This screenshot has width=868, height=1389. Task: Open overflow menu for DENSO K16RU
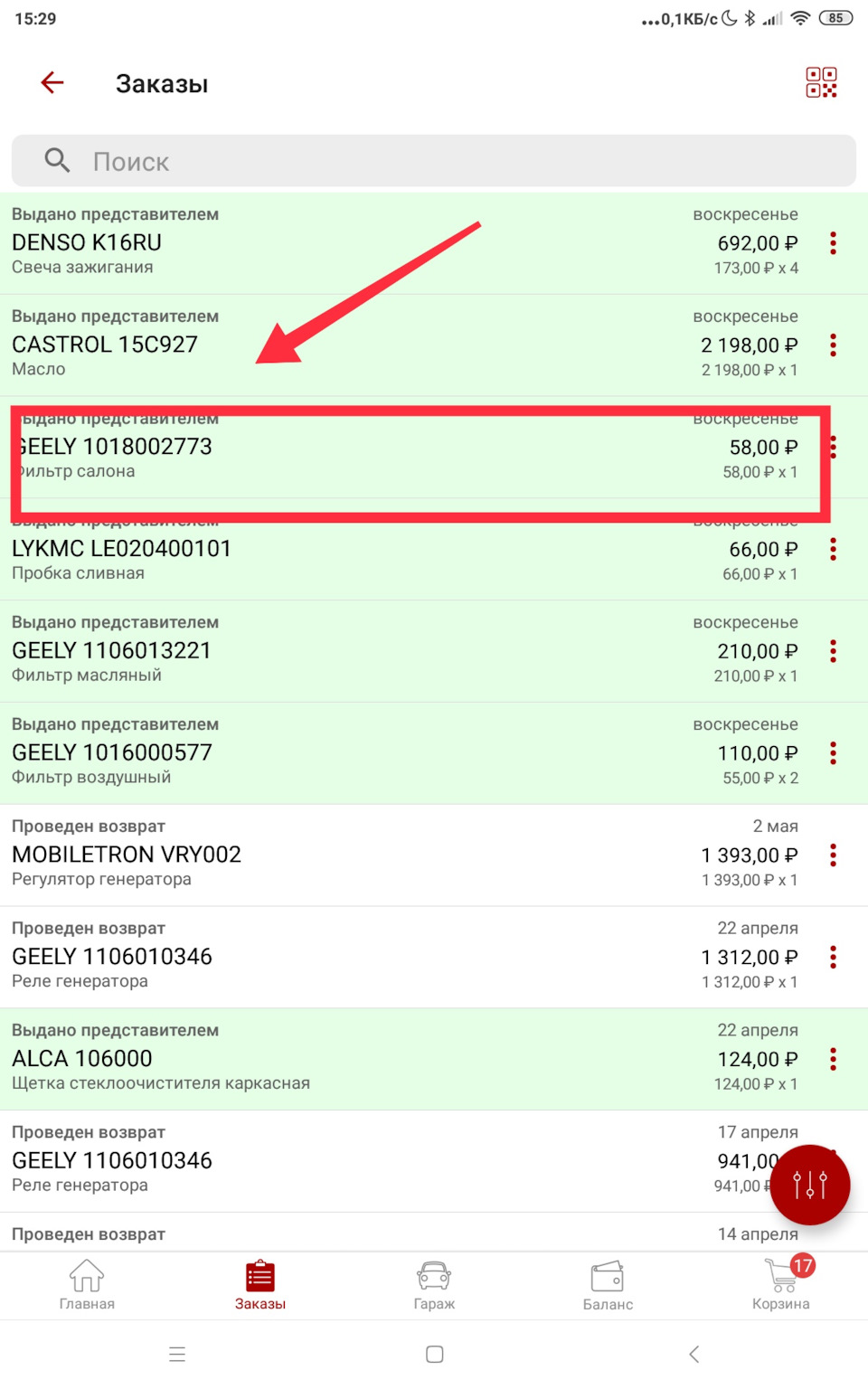click(833, 242)
